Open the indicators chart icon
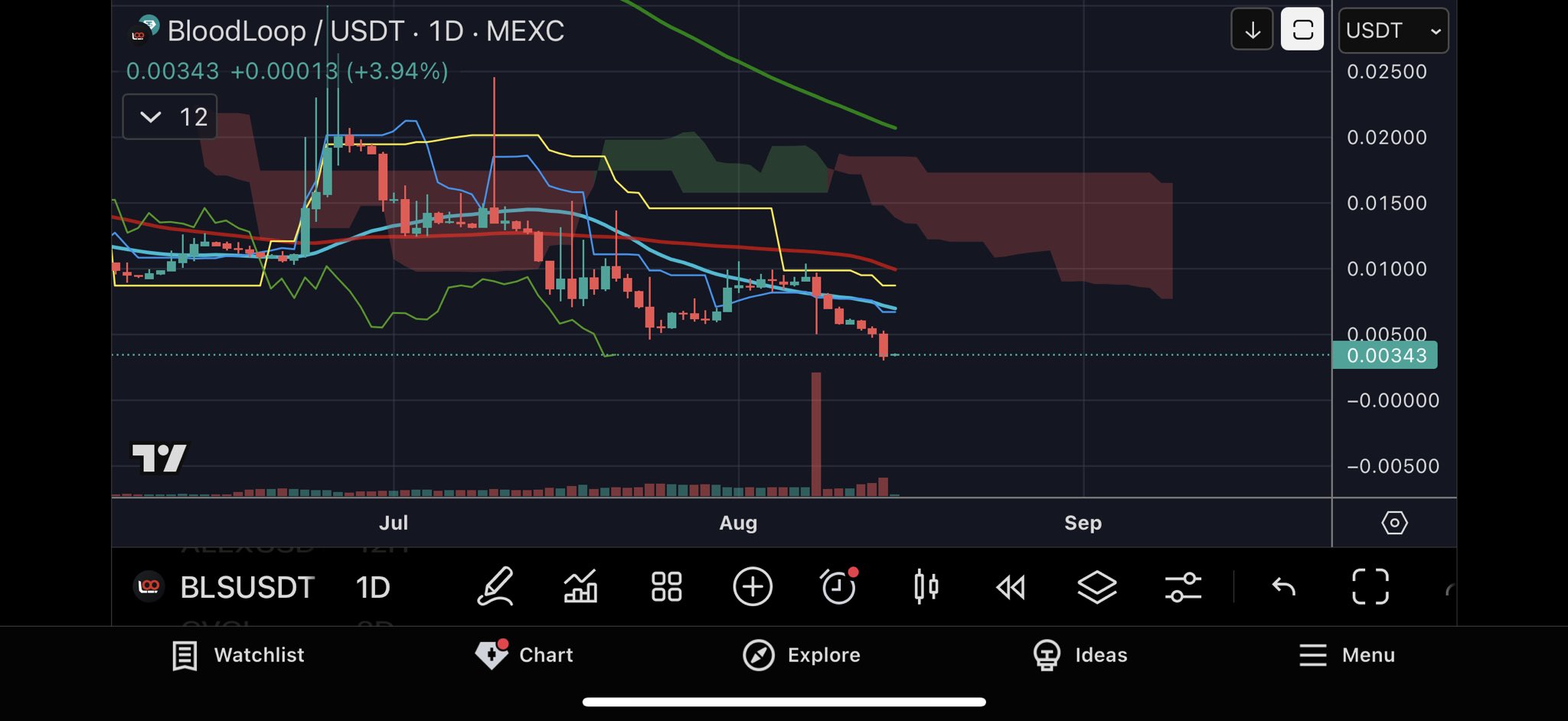The width and height of the screenshot is (1568, 721). [x=580, y=588]
